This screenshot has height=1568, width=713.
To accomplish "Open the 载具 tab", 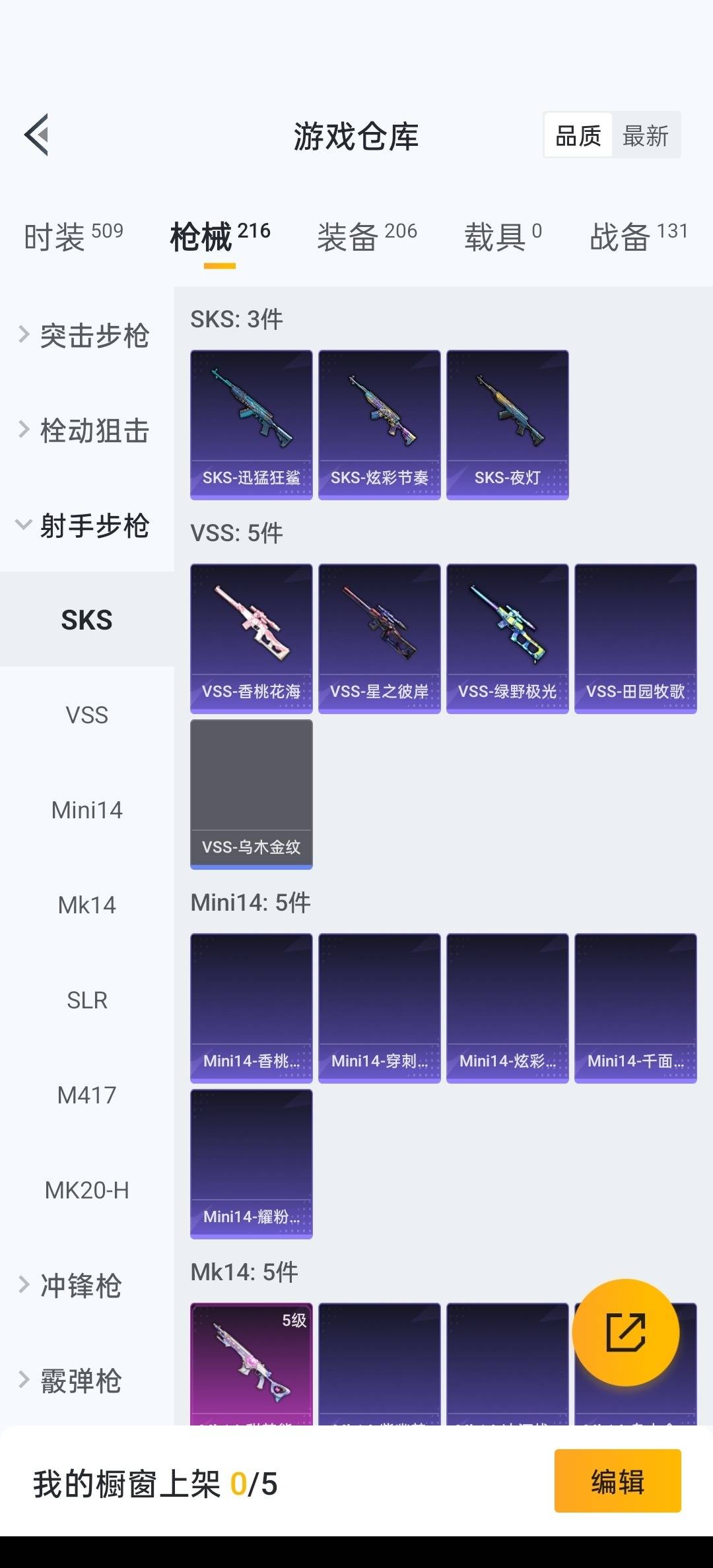I will (502, 237).
